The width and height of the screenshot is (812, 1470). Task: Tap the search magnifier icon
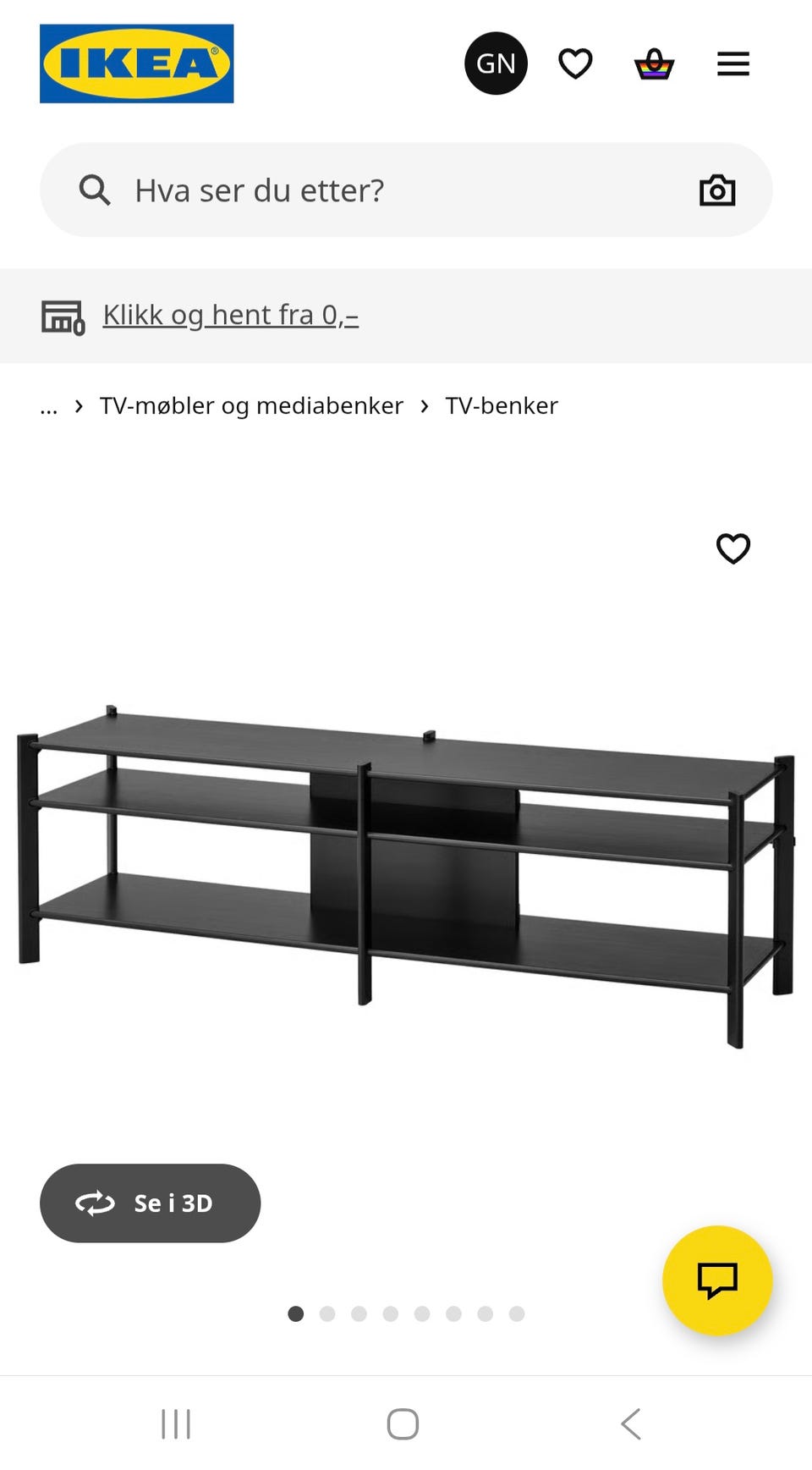[95, 190]
